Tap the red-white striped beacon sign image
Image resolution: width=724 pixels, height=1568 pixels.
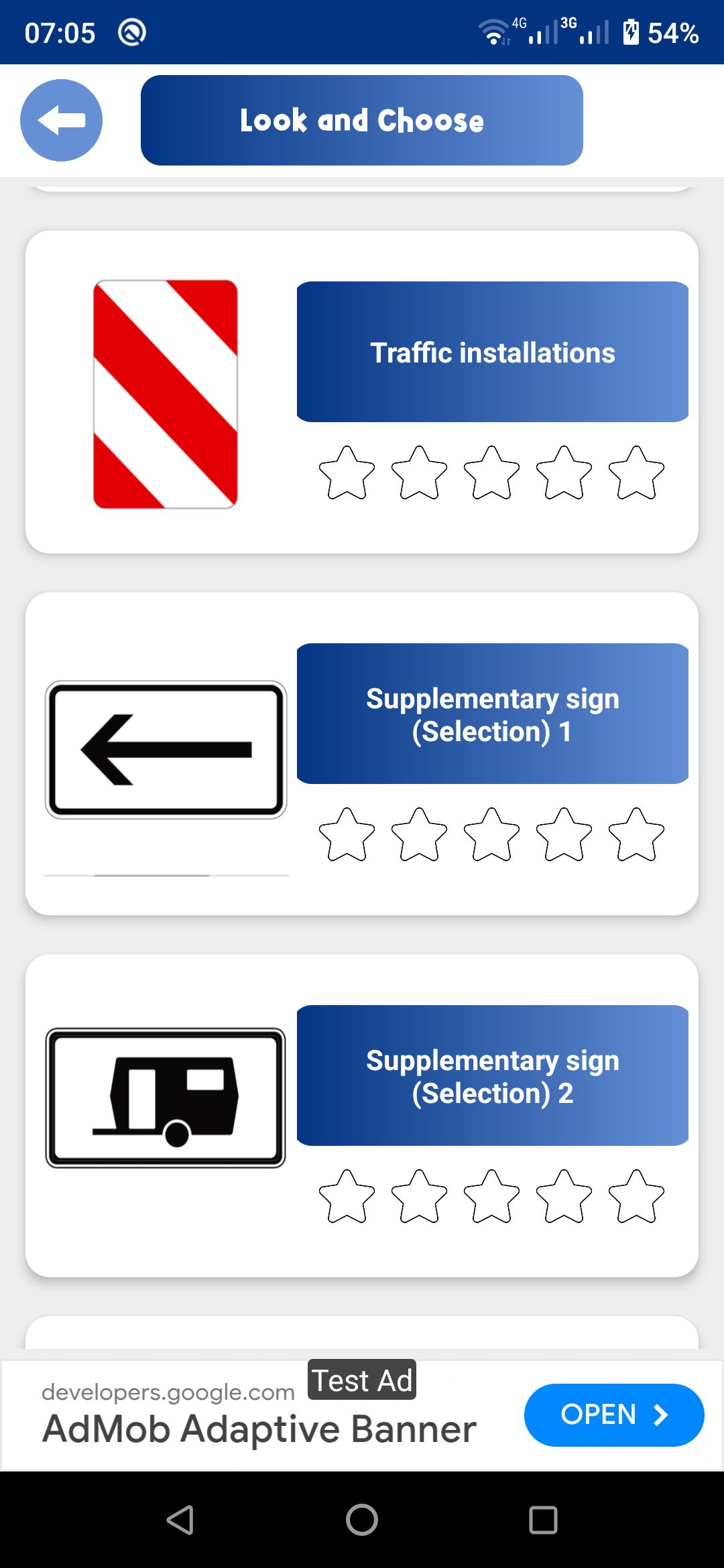tap(166, 394)
